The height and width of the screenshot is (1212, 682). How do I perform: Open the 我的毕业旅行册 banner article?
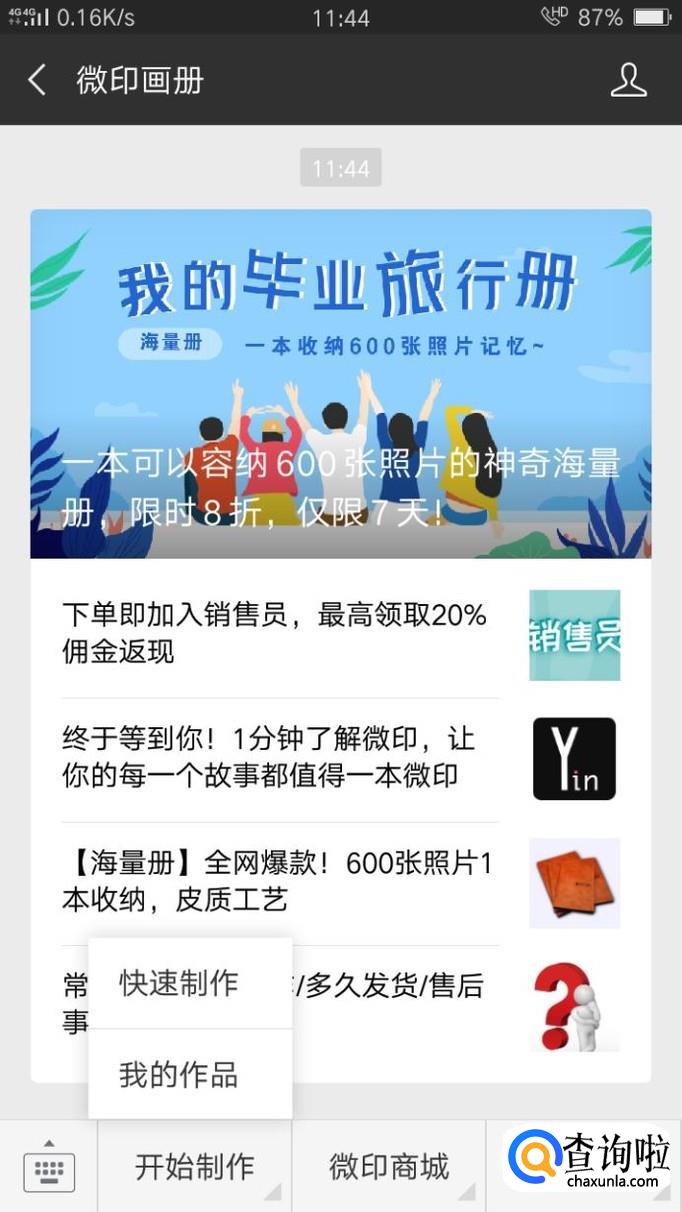[341, 383]
